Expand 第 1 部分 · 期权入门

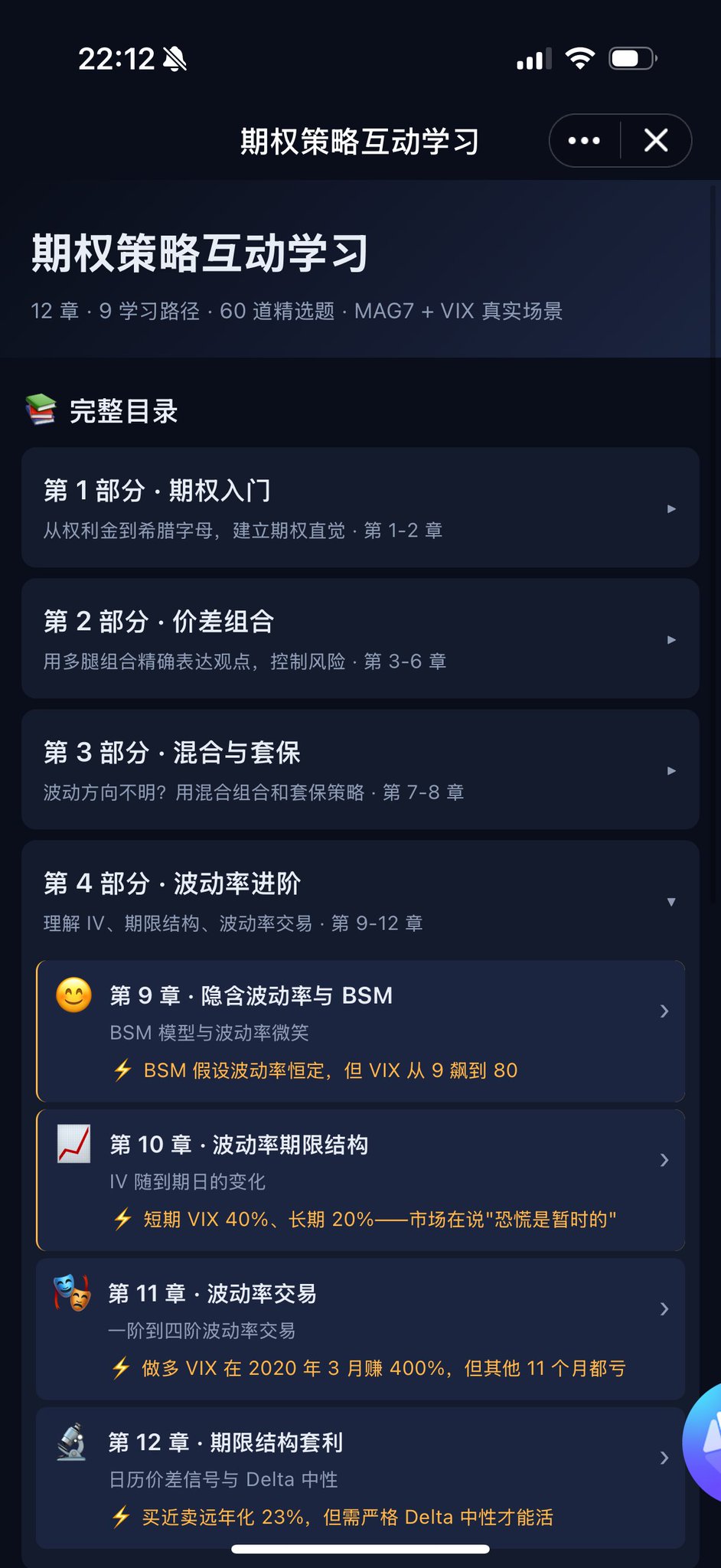pos(360,508)
